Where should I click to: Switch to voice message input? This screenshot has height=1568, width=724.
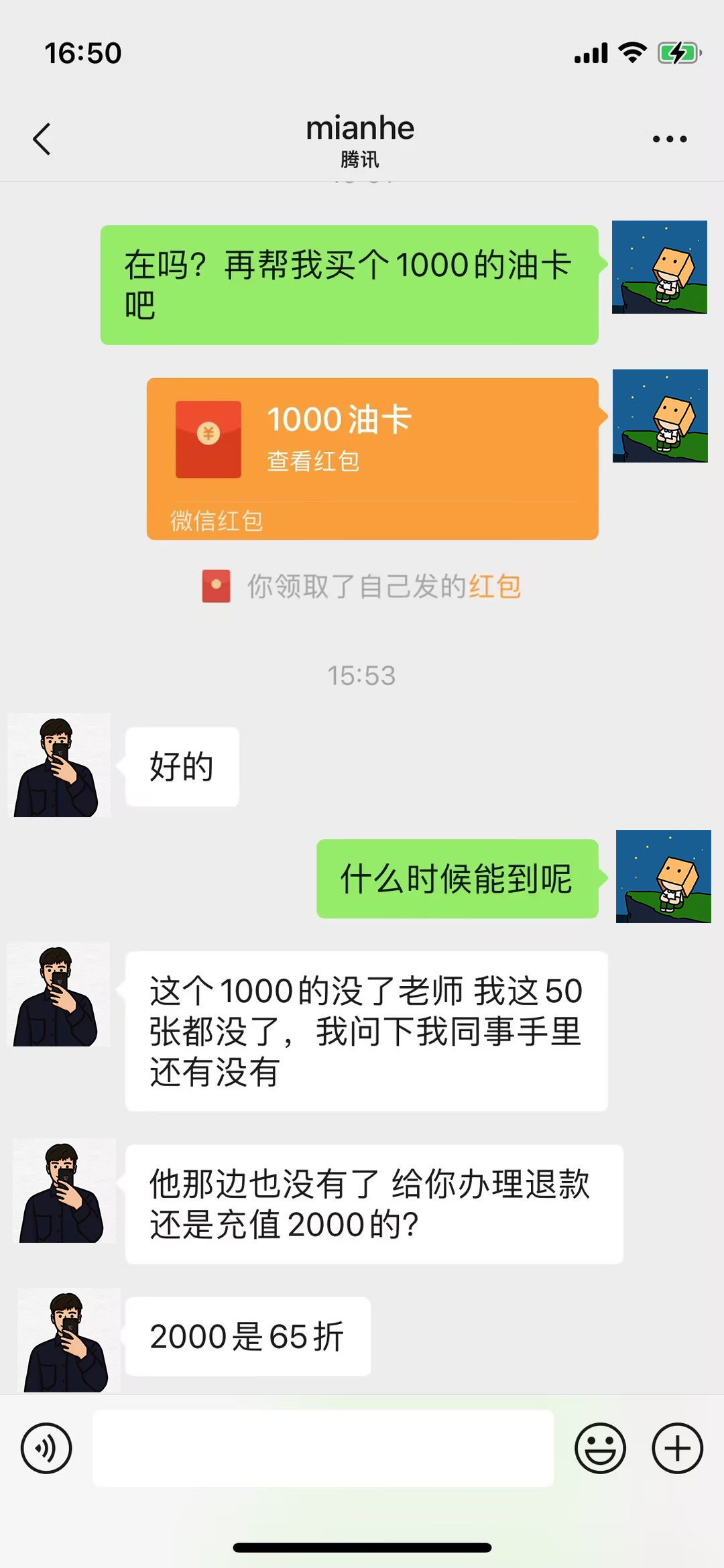[x=46, y=1448]
